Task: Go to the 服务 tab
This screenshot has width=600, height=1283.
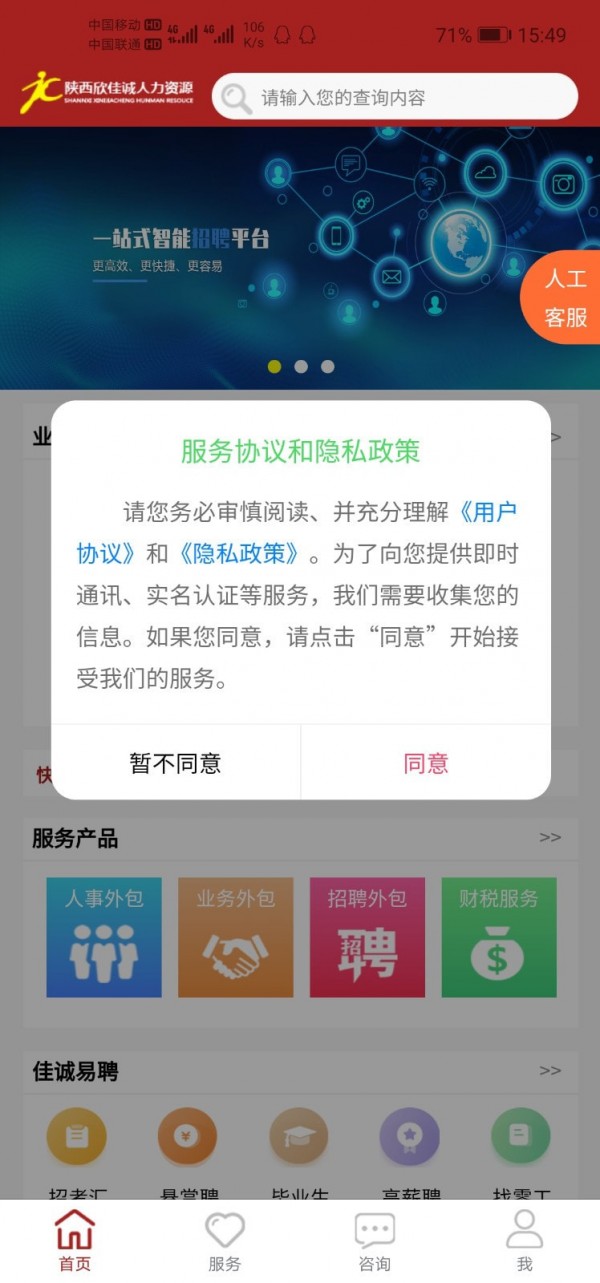Action: (225, 1240)
